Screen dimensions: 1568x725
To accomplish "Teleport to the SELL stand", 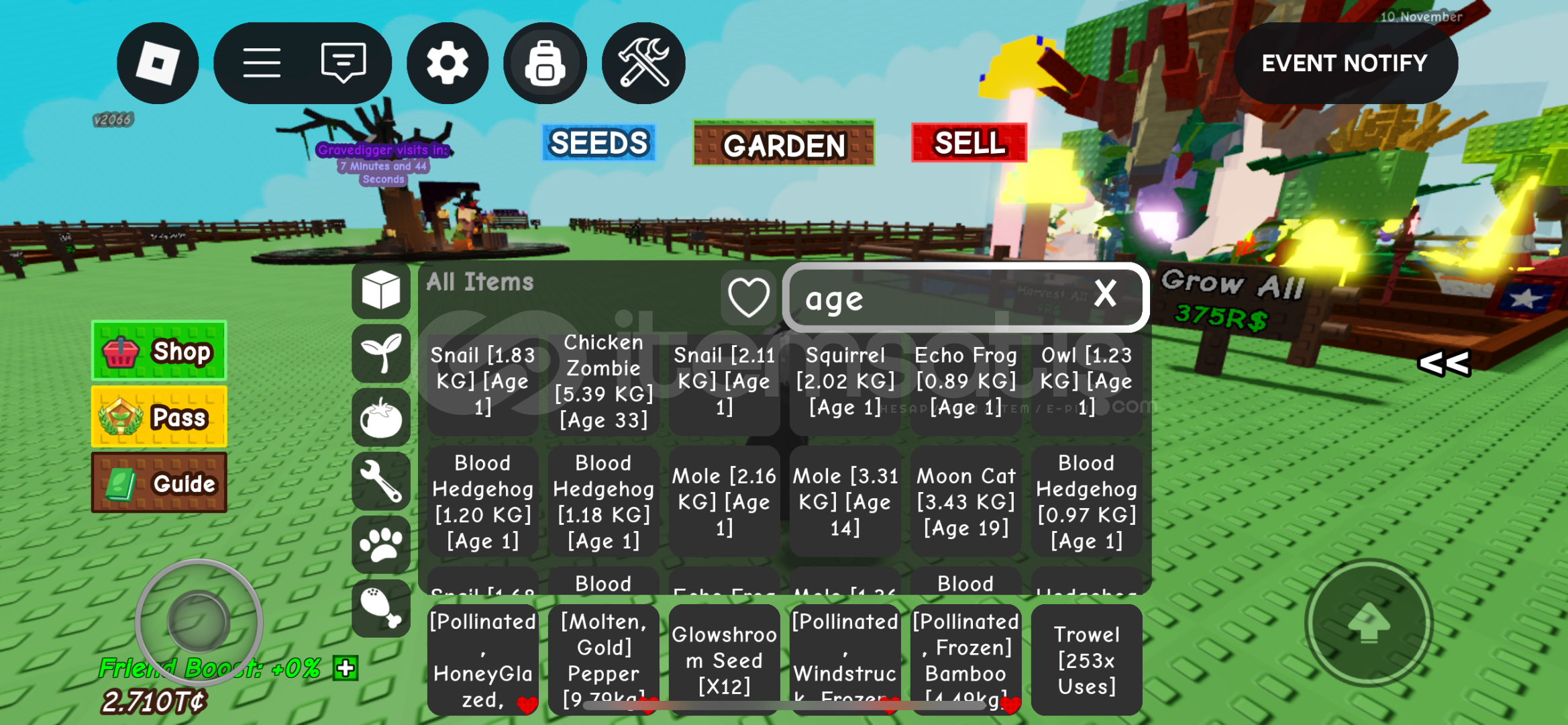I will tap(969, 143).
